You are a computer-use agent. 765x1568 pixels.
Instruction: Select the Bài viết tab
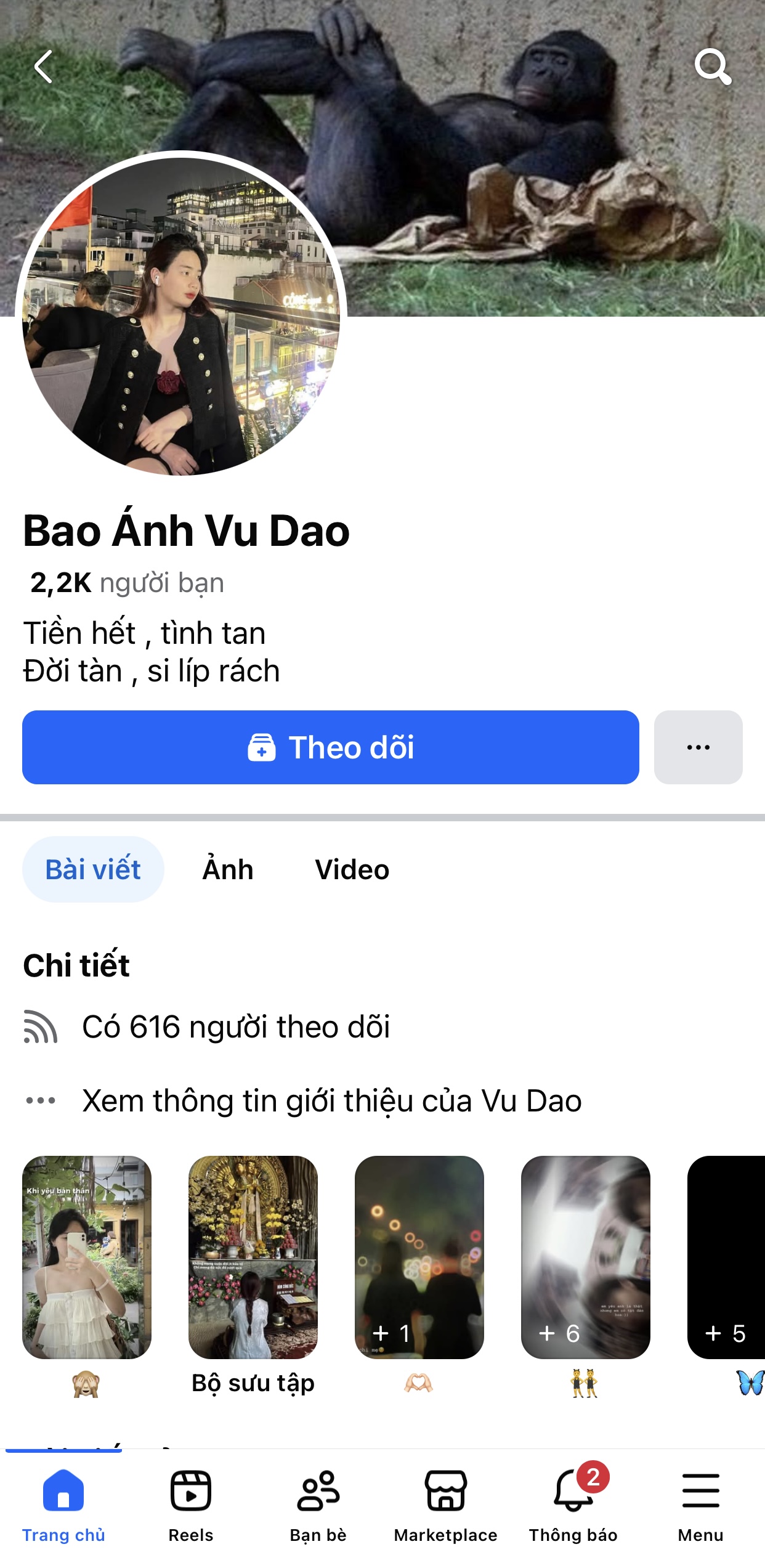[93, 869]
